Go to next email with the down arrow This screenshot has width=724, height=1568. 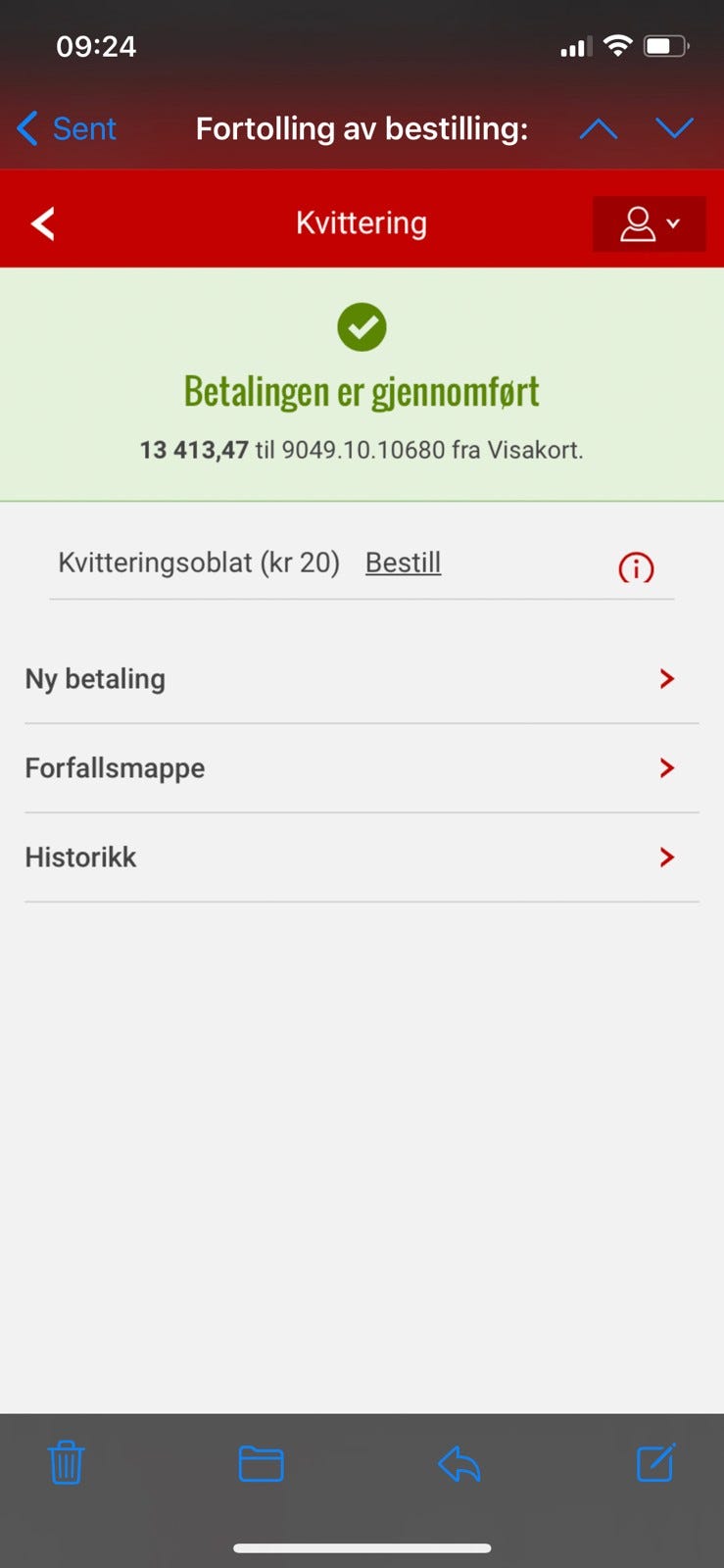click(675, 127)
